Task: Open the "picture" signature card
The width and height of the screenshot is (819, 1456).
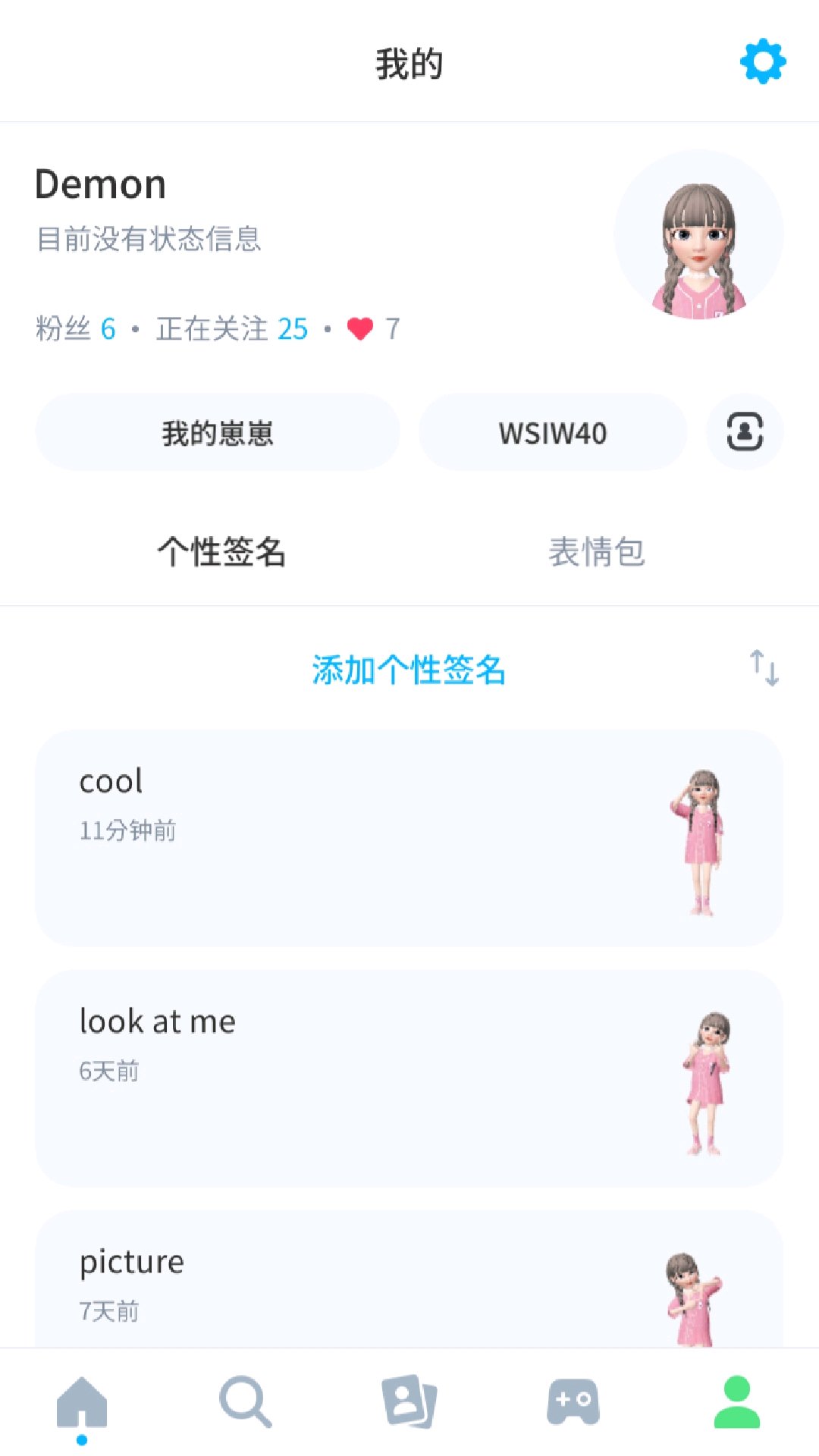Action: [409, 1282]
